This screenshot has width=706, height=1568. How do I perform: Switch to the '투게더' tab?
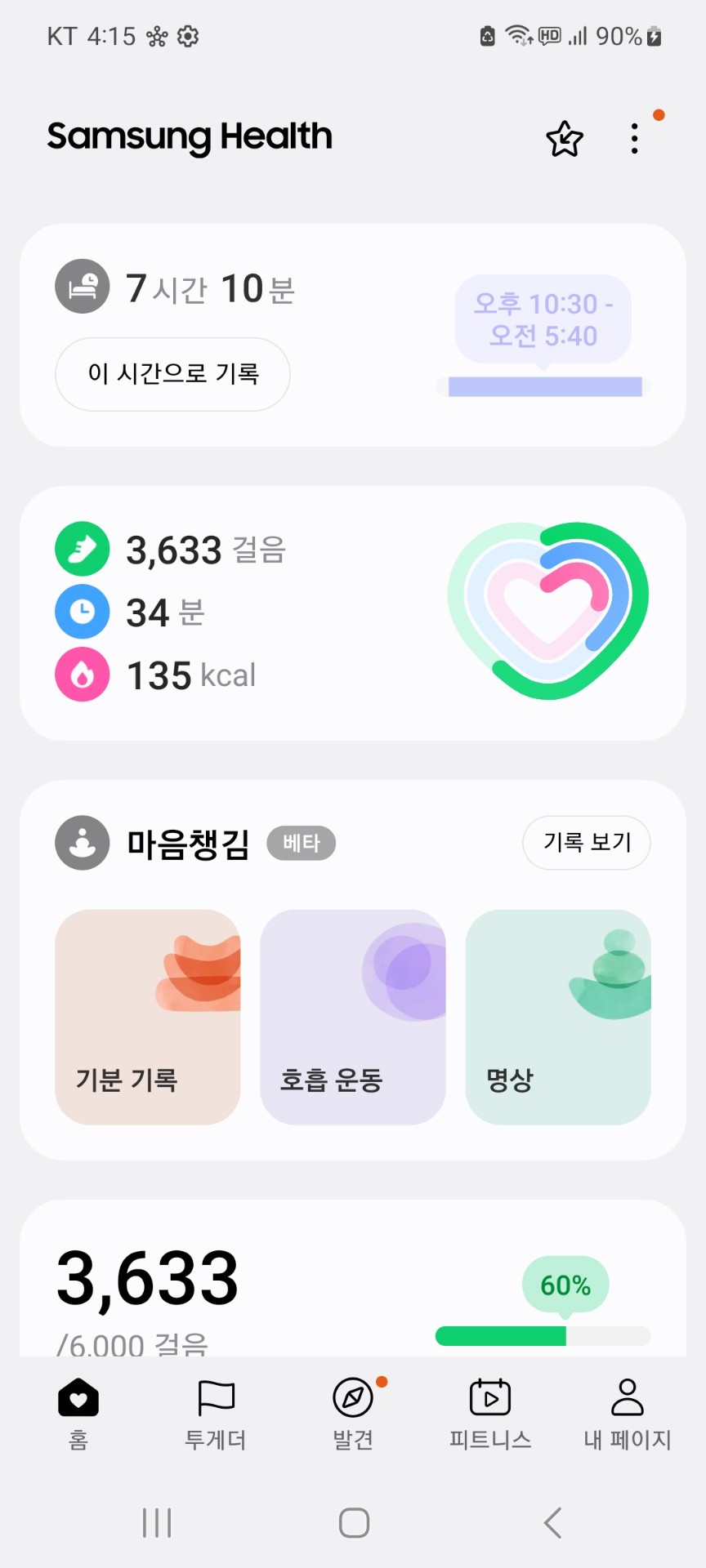pos(216,1413)
